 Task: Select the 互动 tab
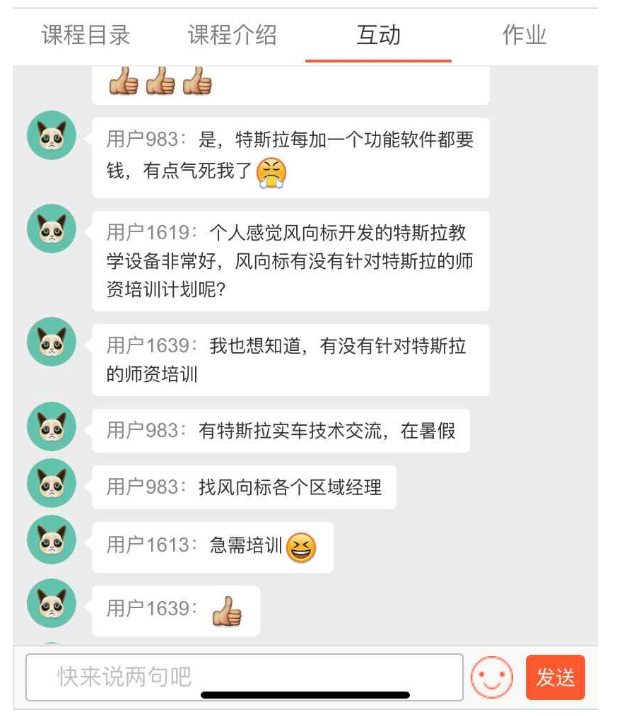[x=378, y=36]
